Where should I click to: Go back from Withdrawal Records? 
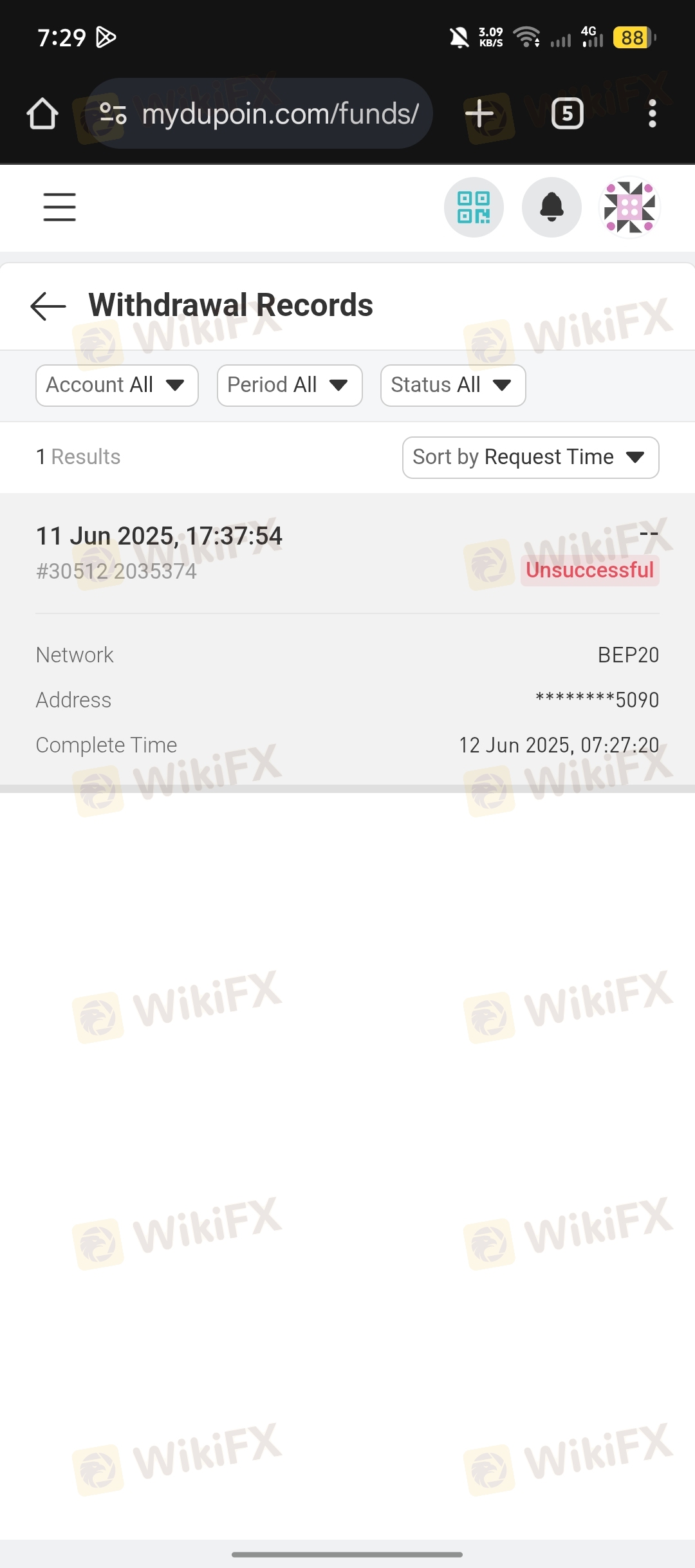tap(48, 306)
